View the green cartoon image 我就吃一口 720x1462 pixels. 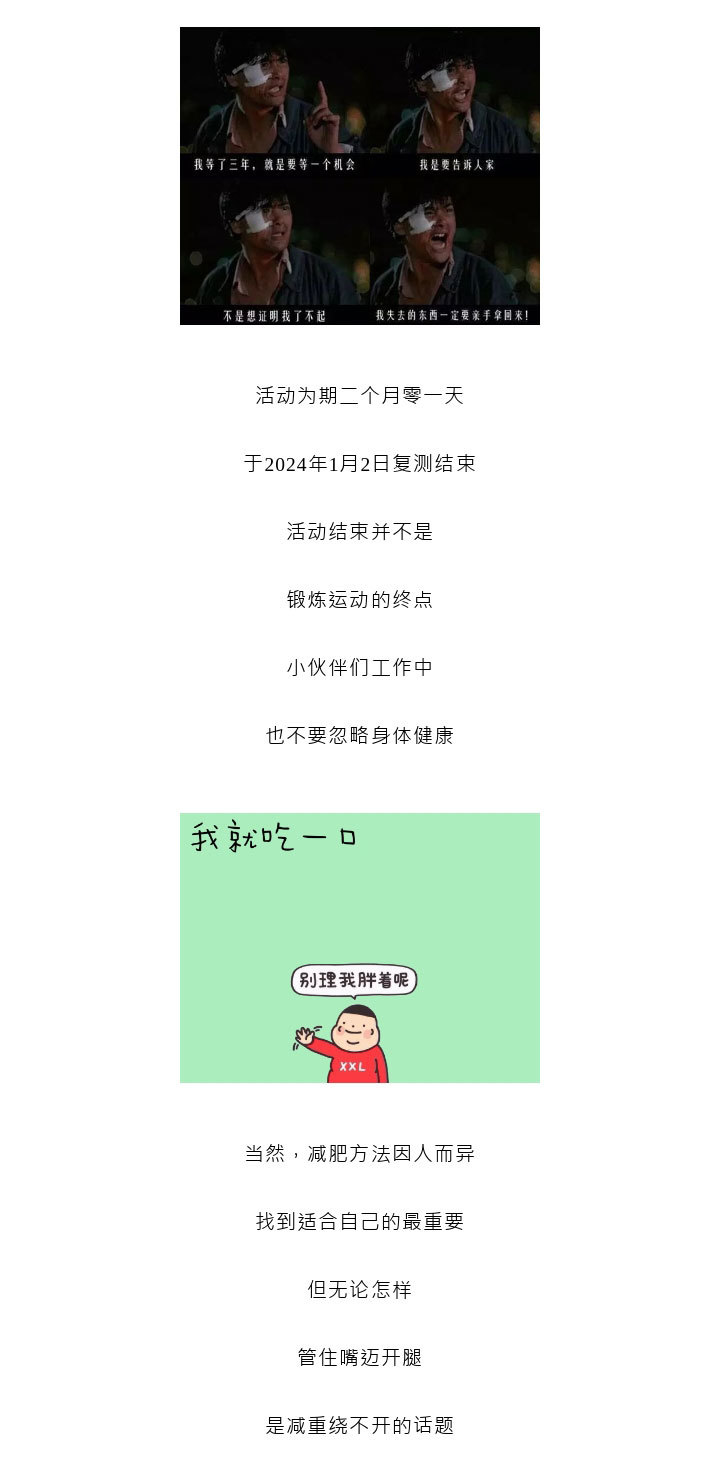360,947
